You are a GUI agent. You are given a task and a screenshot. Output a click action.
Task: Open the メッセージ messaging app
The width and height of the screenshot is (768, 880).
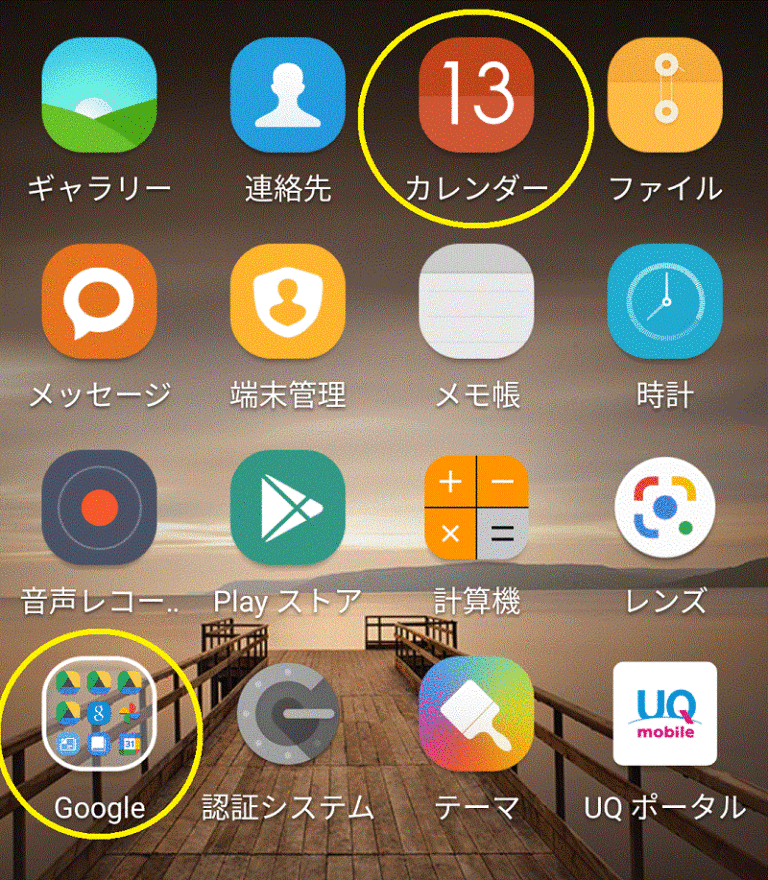click(x=99, y=301)
